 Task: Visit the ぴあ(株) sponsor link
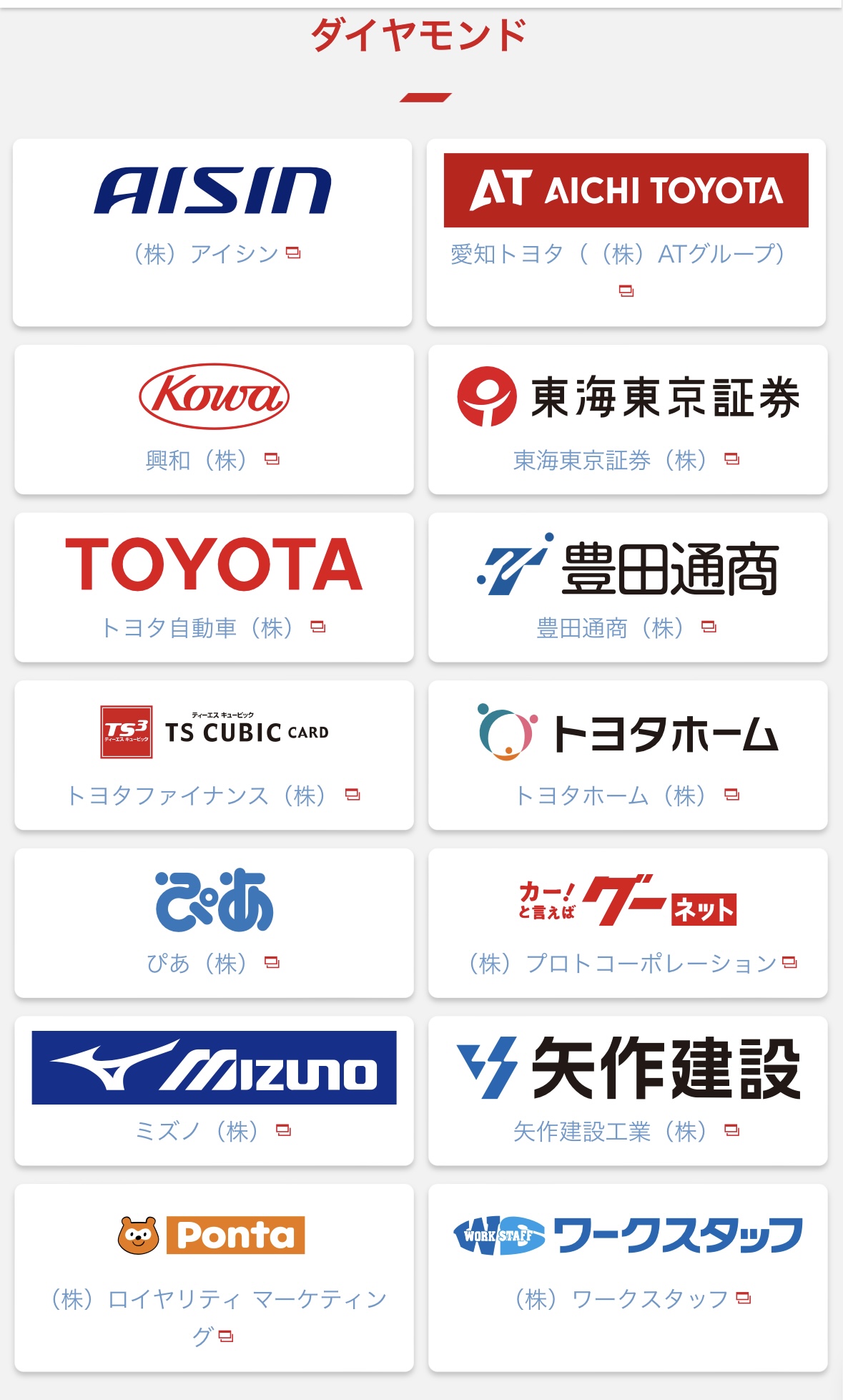coord(214,923)
